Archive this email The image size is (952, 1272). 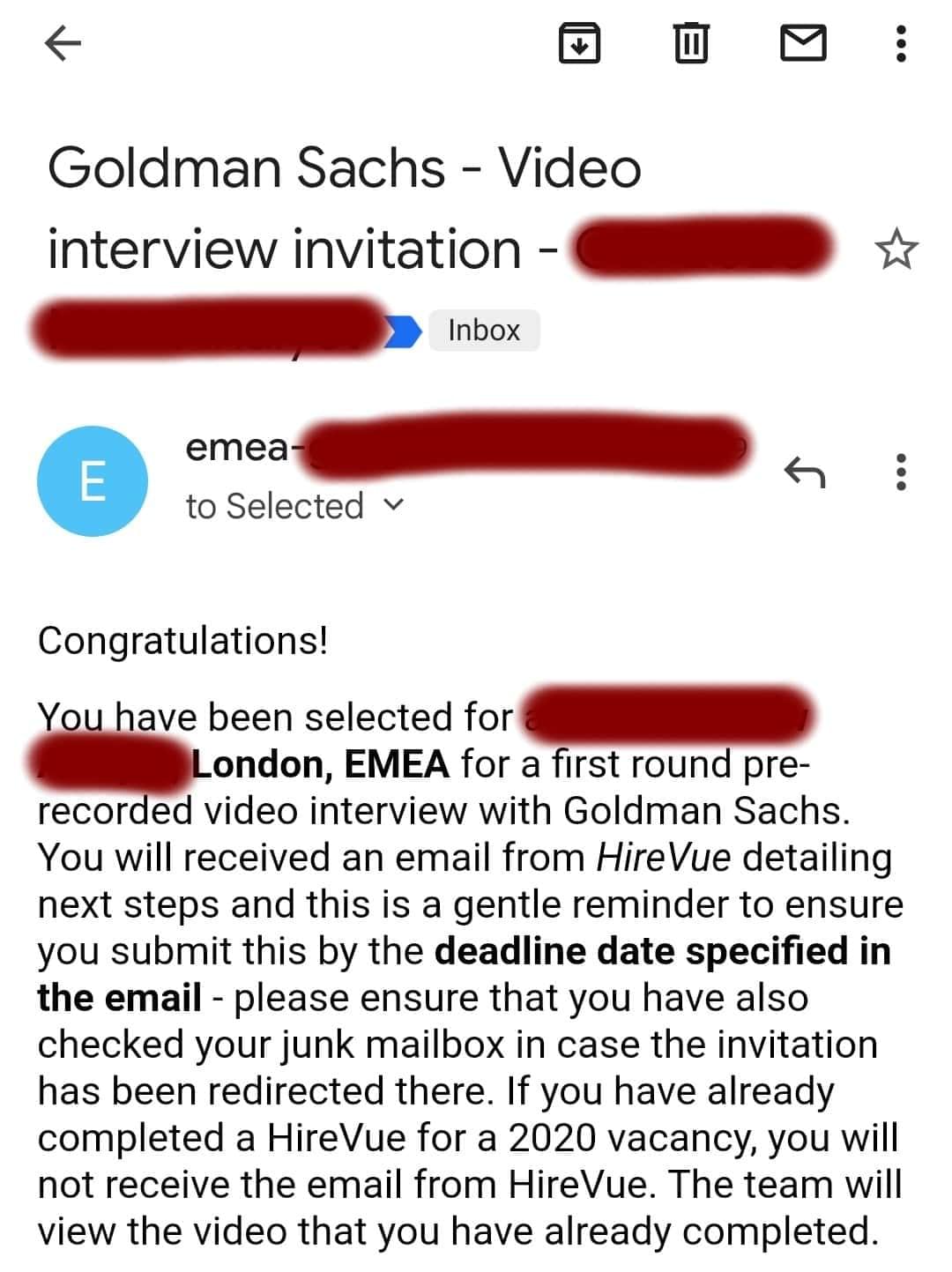point(579,42)
